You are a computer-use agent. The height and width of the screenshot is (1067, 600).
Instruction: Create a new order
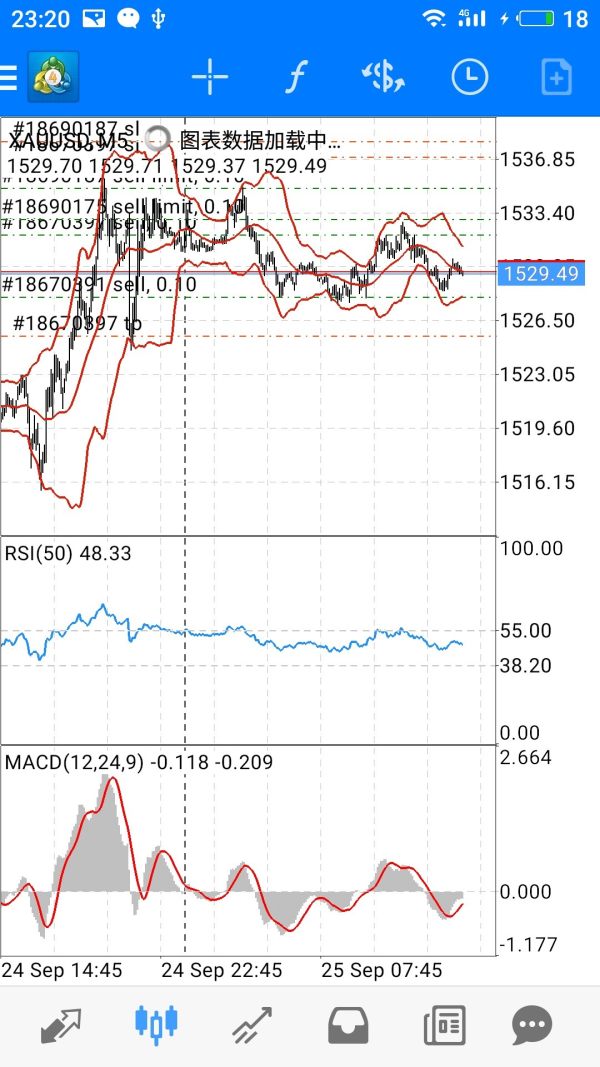click(556, 77)
